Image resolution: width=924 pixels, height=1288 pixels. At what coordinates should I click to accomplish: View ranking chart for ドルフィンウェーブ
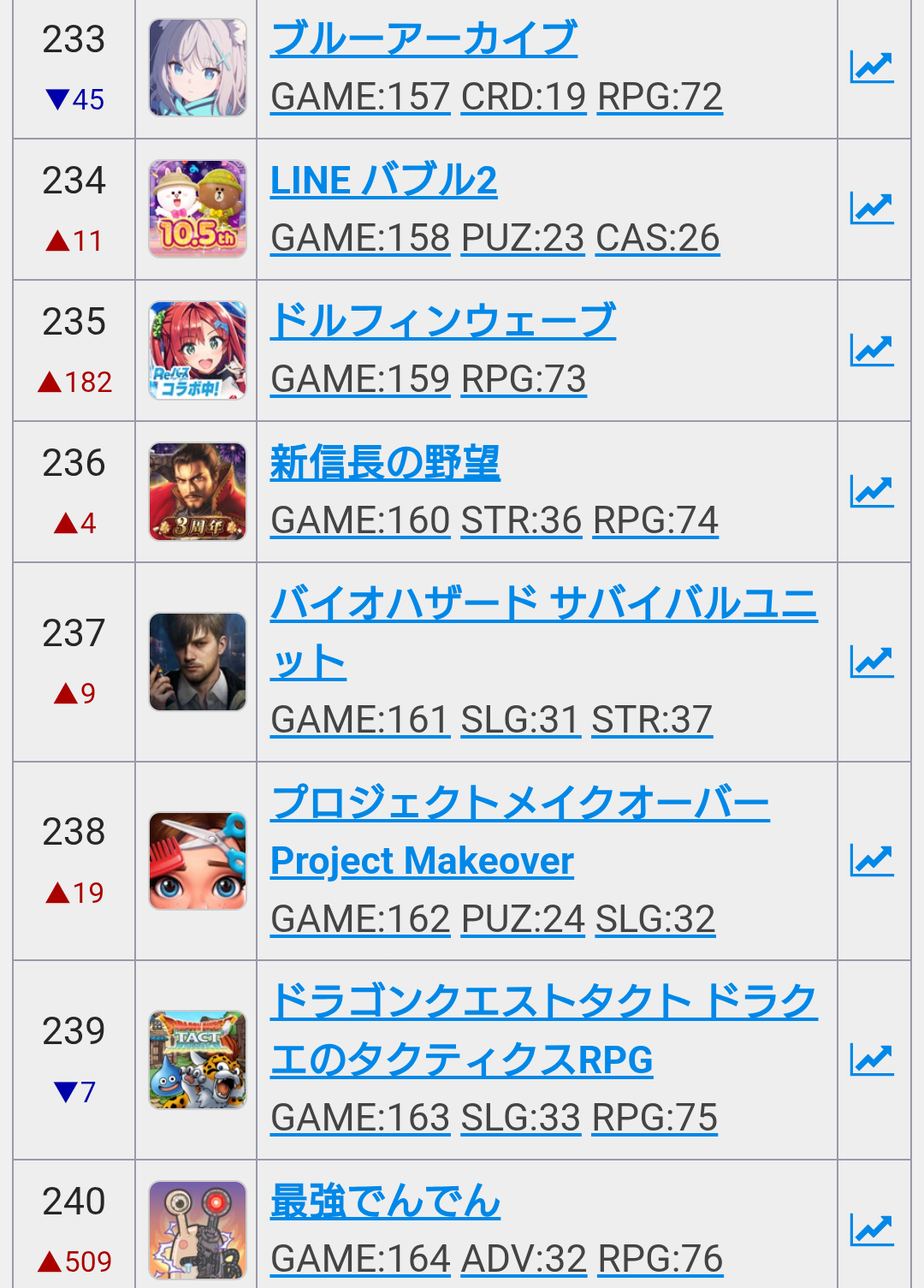point(872,350)
